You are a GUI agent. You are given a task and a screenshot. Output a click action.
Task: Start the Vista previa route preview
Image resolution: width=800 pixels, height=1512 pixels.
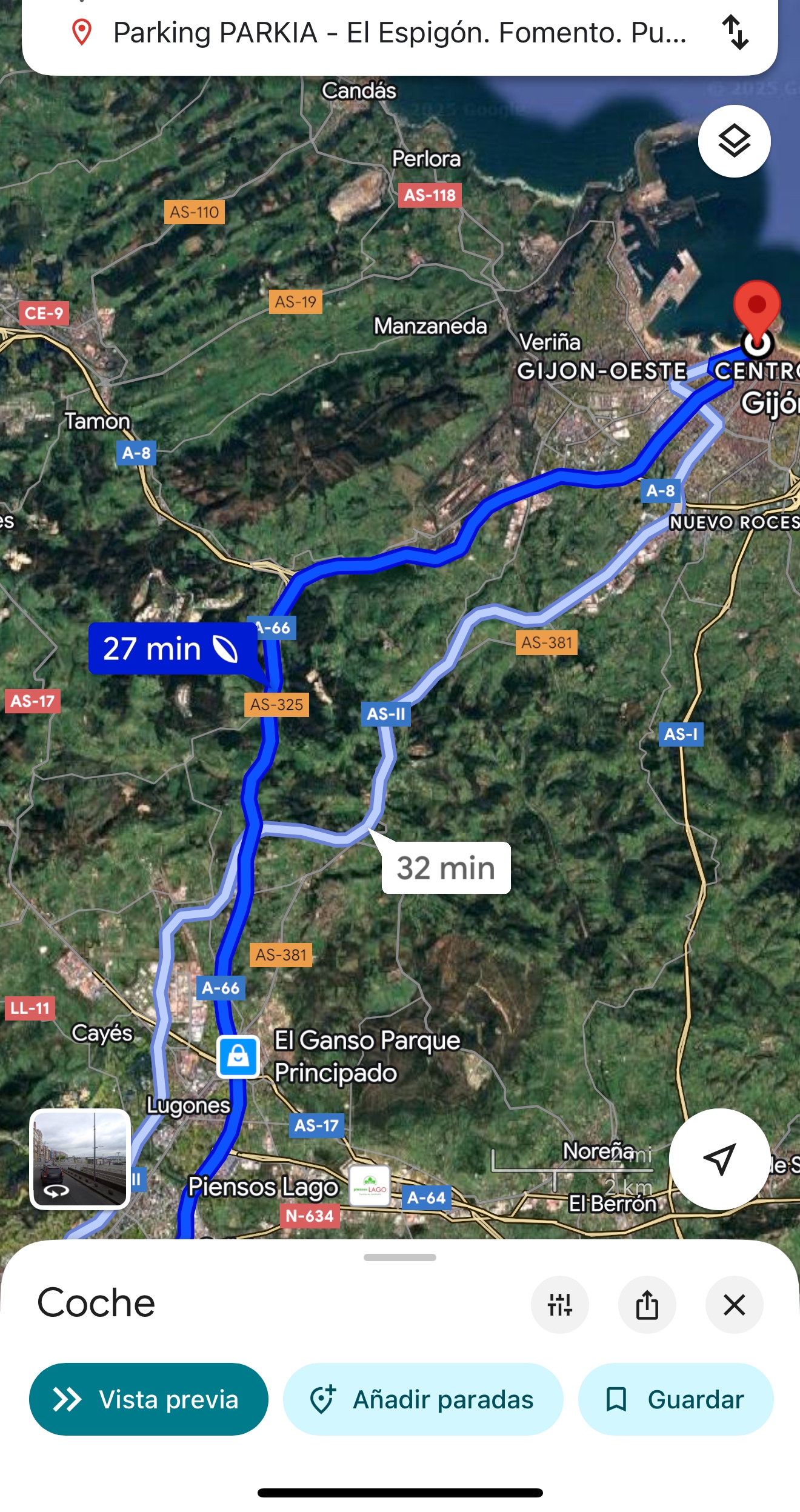[148, 1399]
